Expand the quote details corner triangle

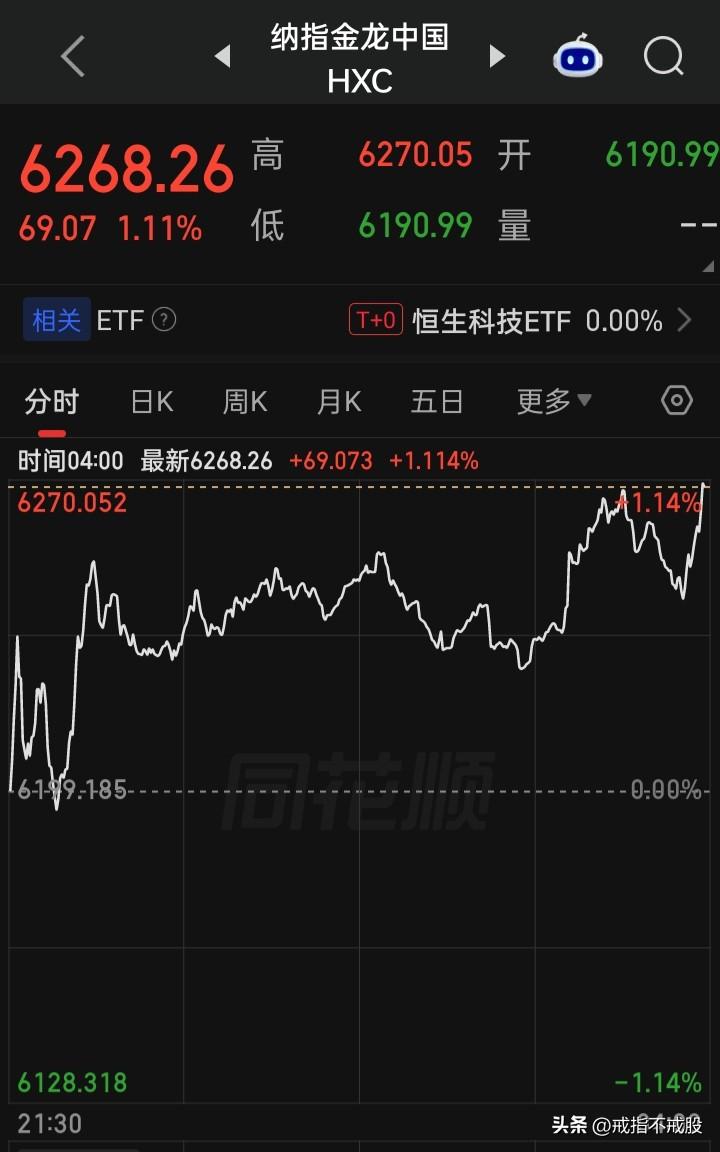(708, 266)
